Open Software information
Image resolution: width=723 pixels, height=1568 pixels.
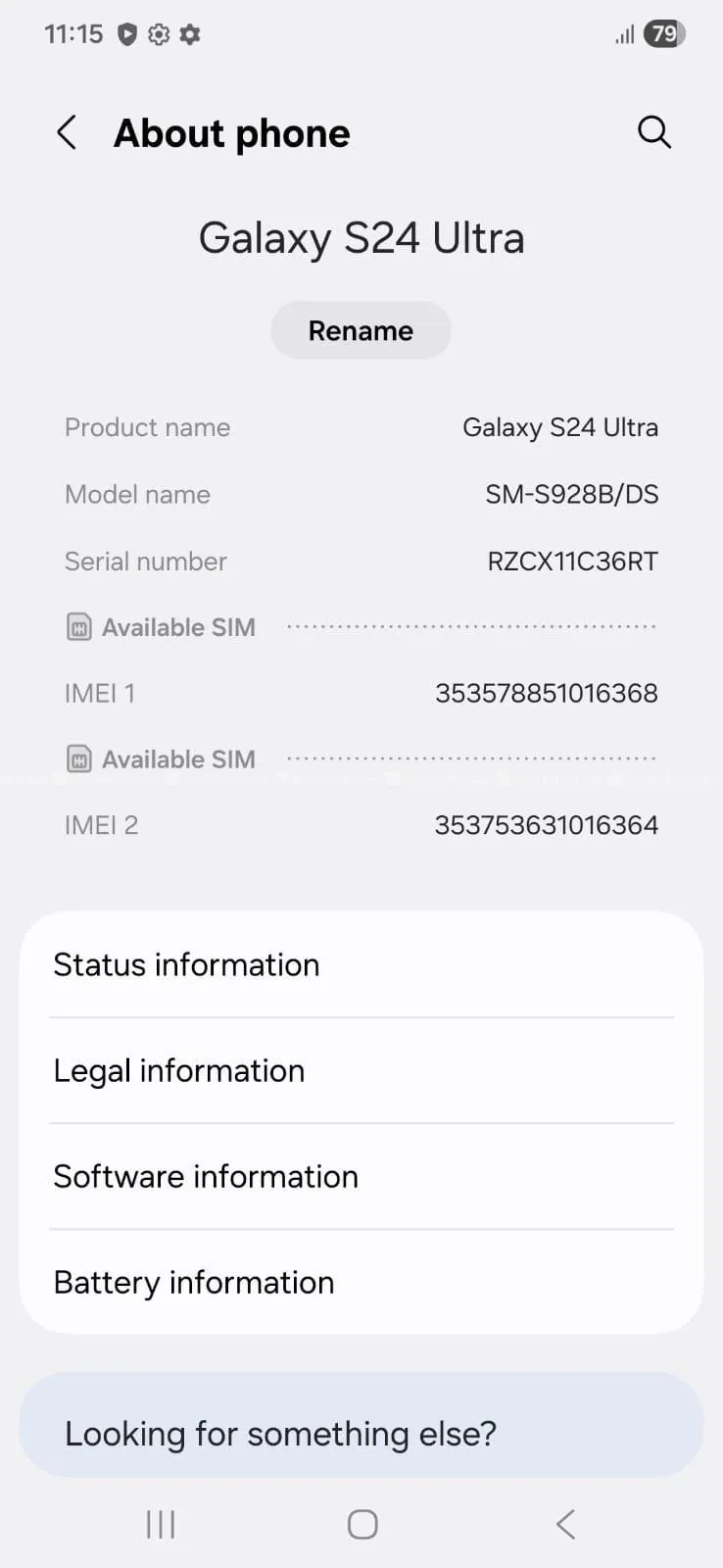(x=361, y=1176)
